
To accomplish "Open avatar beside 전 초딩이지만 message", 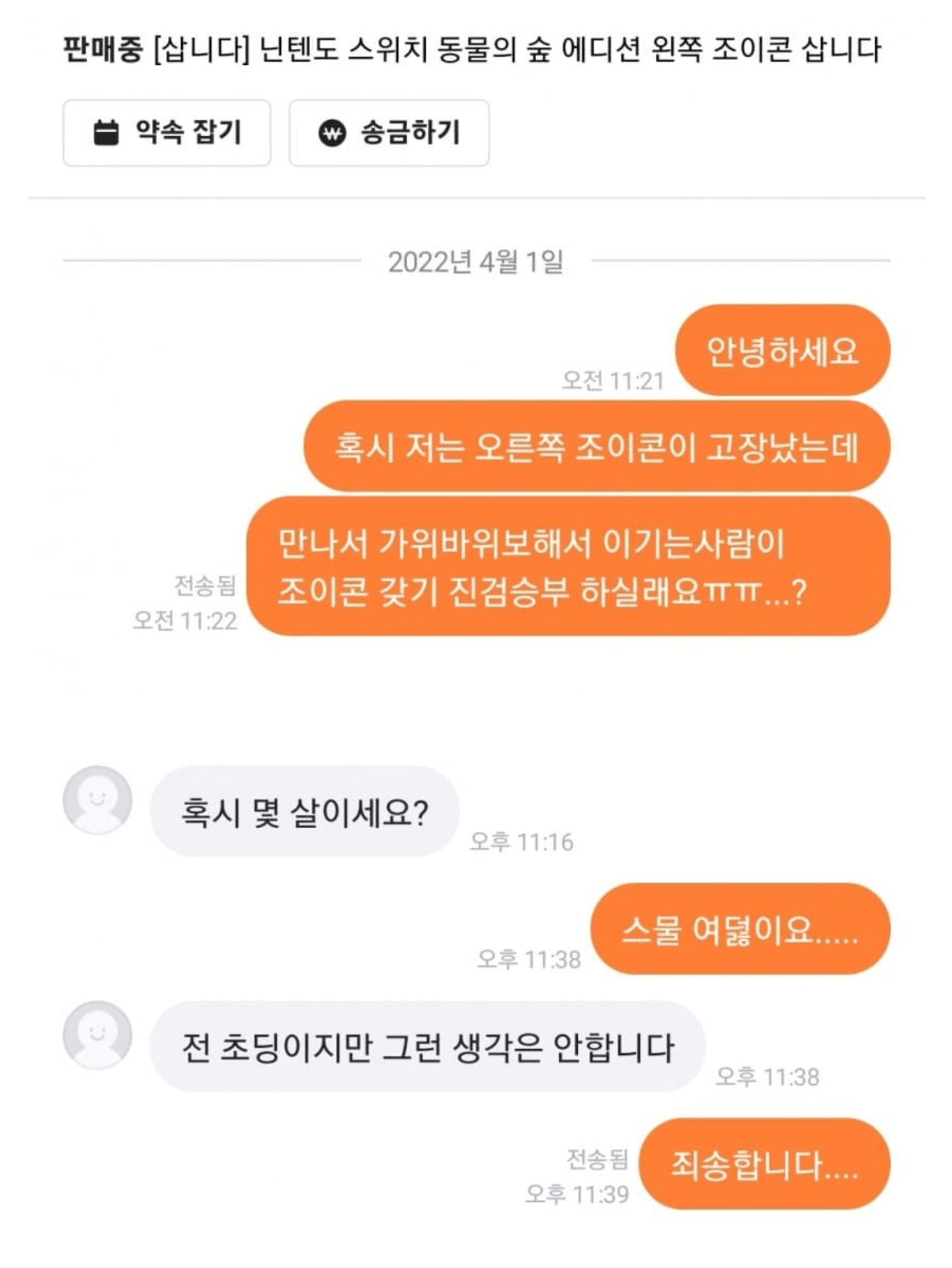I will 98,1035.
